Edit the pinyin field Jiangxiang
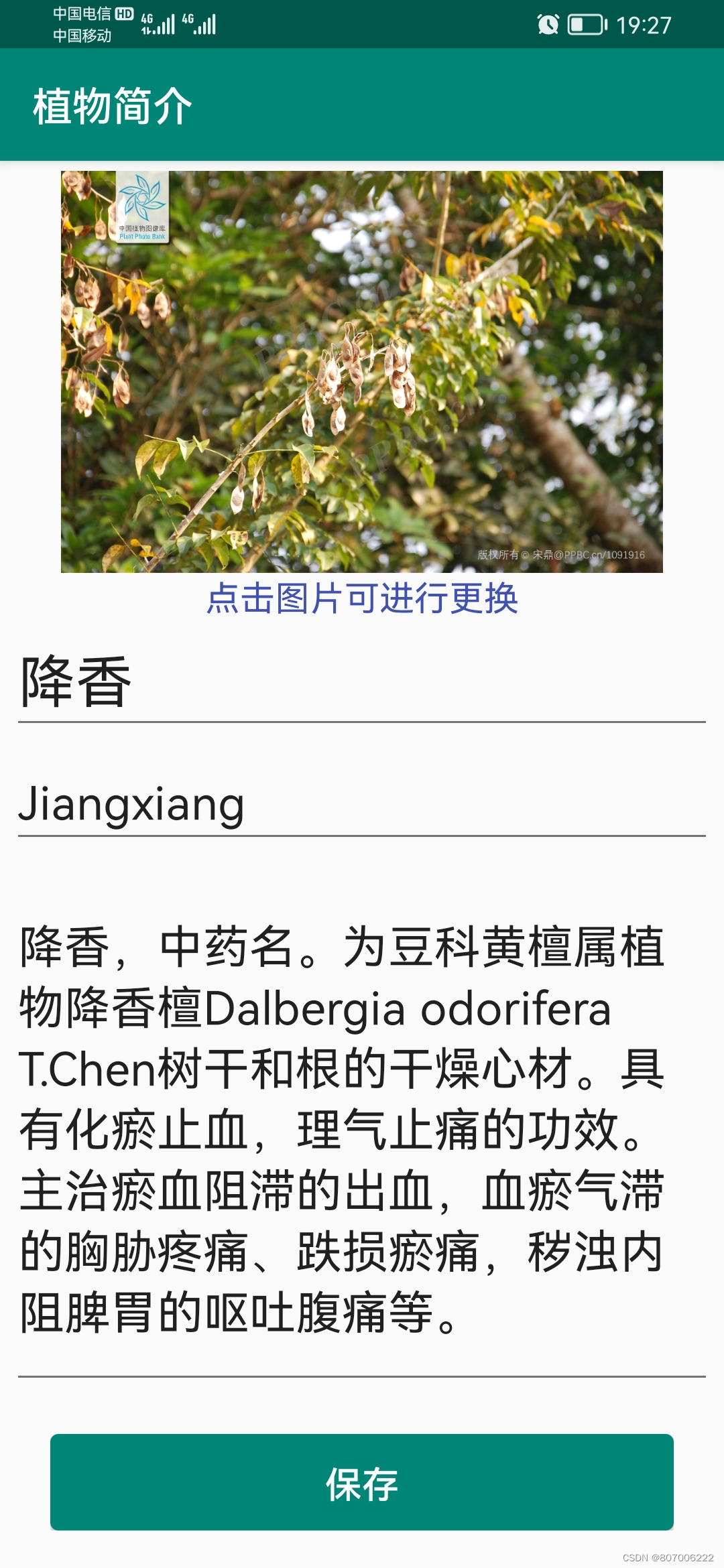 pos(362,804)
